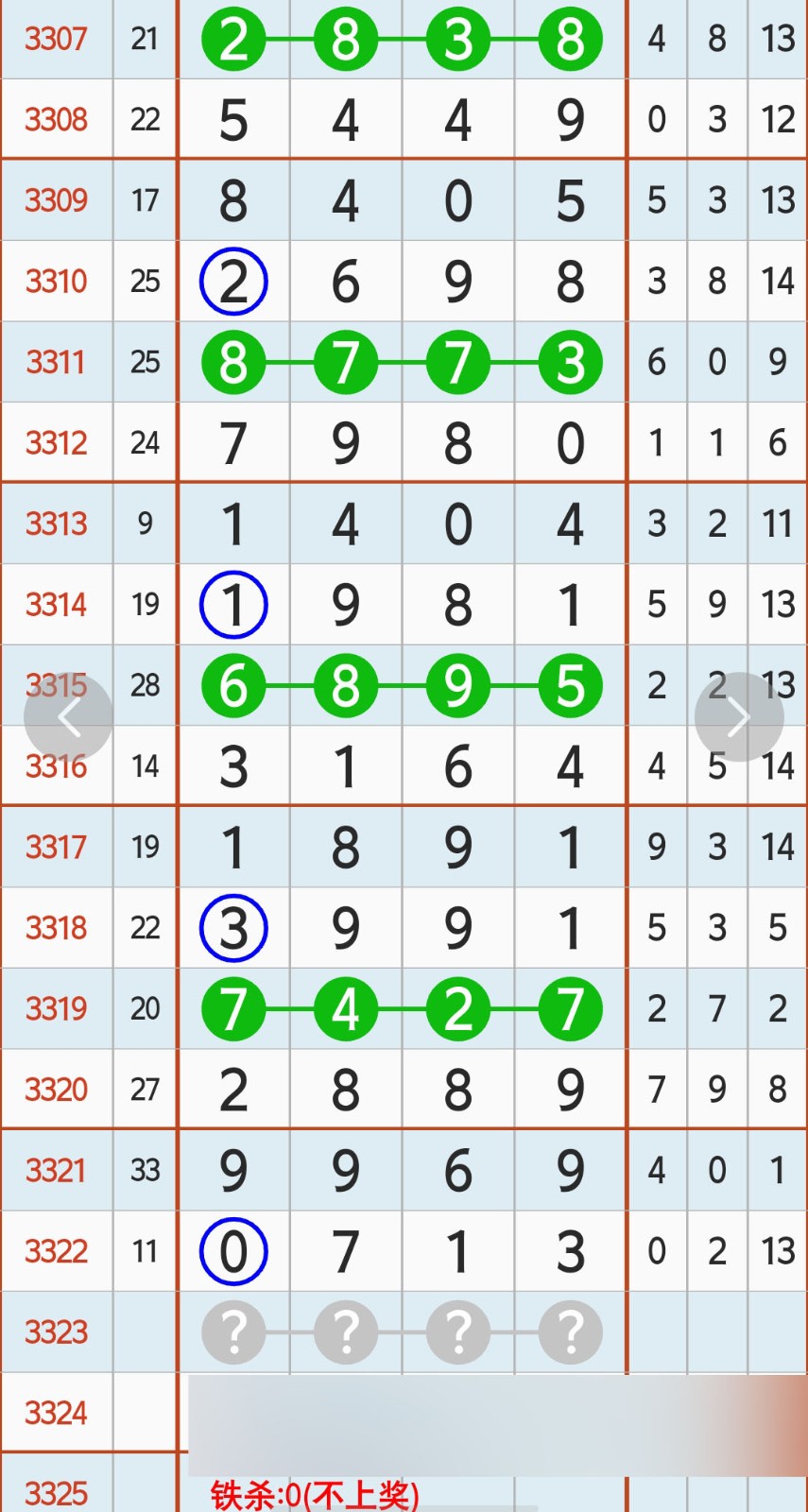Tap the last question mark placeholder in row 3323
Screen dimensions: 808x1512
[570, 1332]
